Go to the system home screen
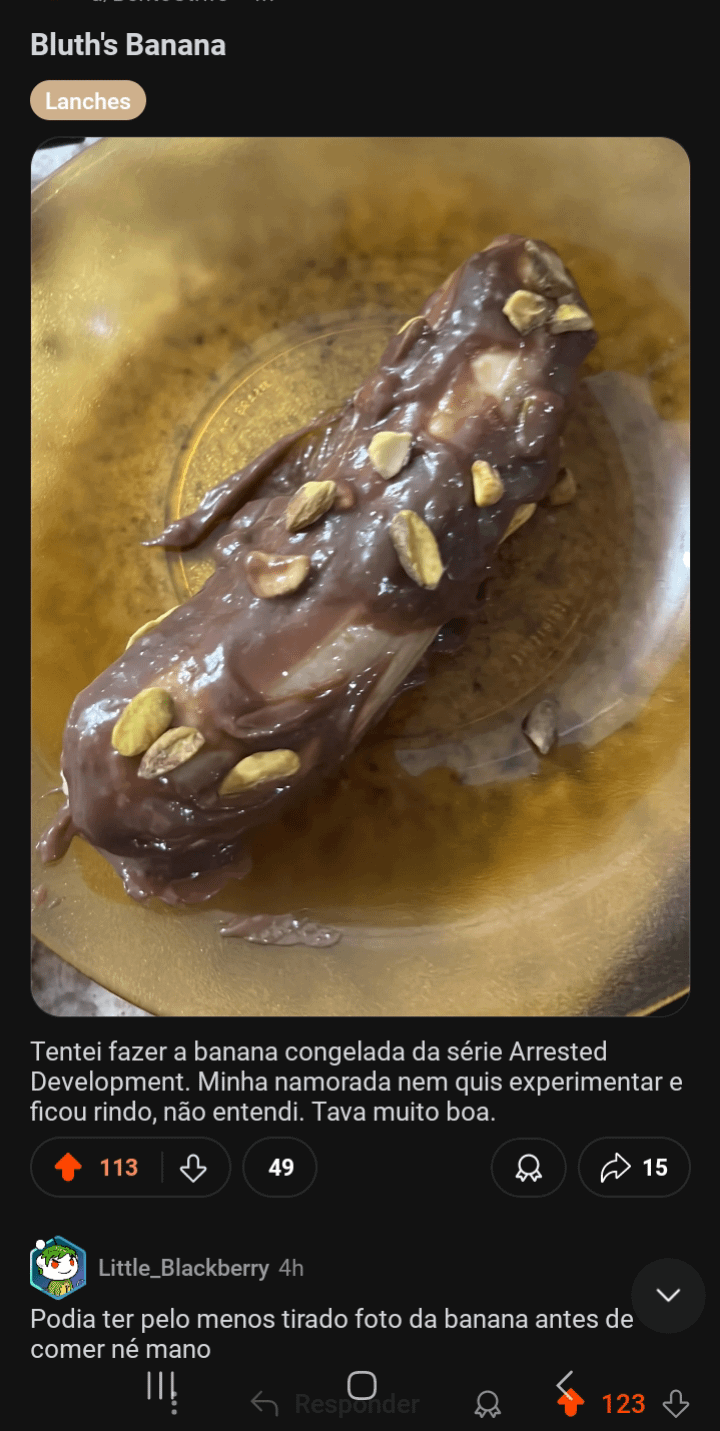Image resolution: width=720 pixels, height=1431 pixels. 361,1385
